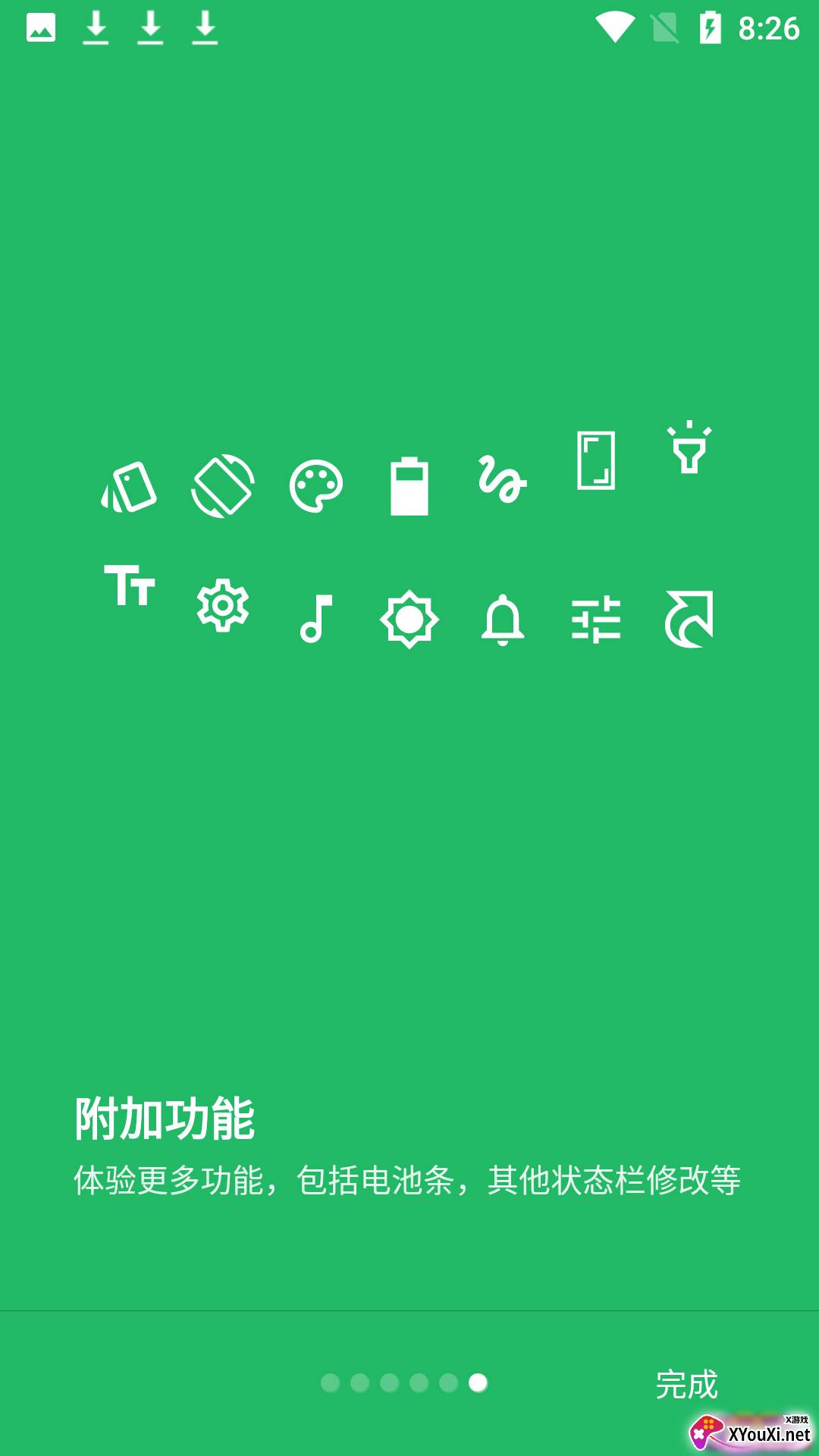Tap the page indicator dots
Screen dimensions: 819x1456
tap(404, 1383)
